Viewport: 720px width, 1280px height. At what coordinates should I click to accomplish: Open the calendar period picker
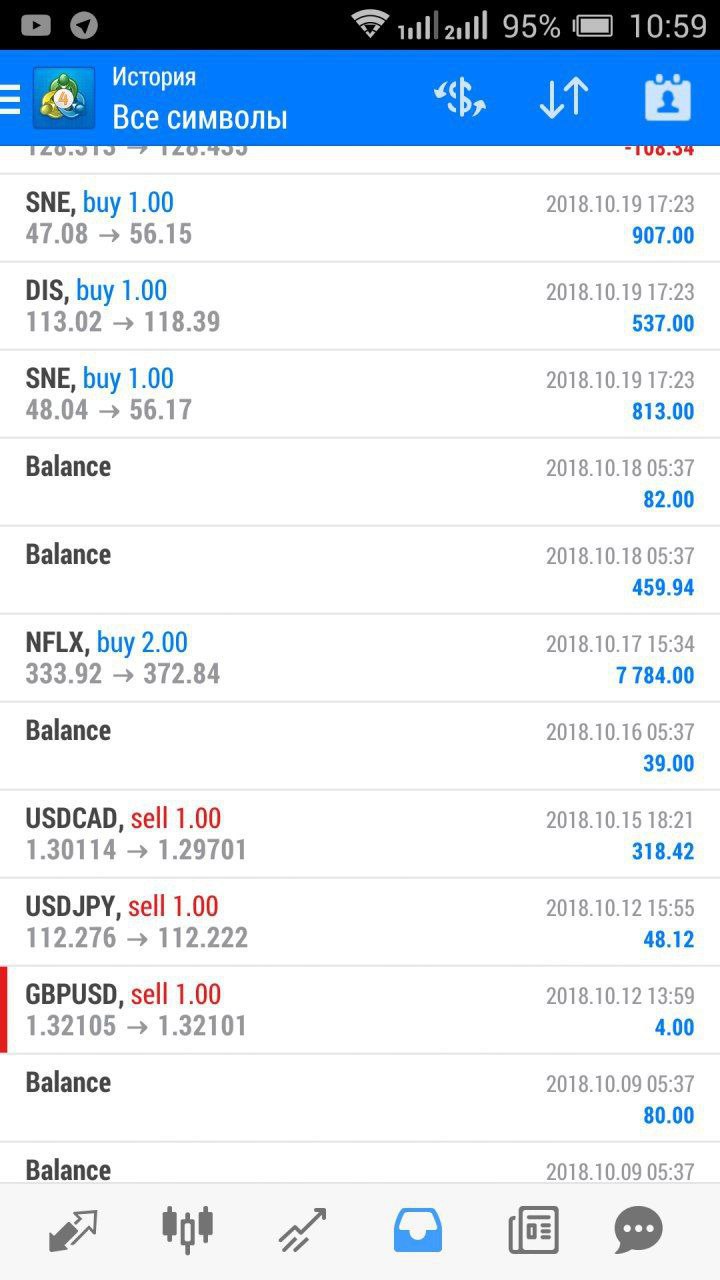[668, 98]
